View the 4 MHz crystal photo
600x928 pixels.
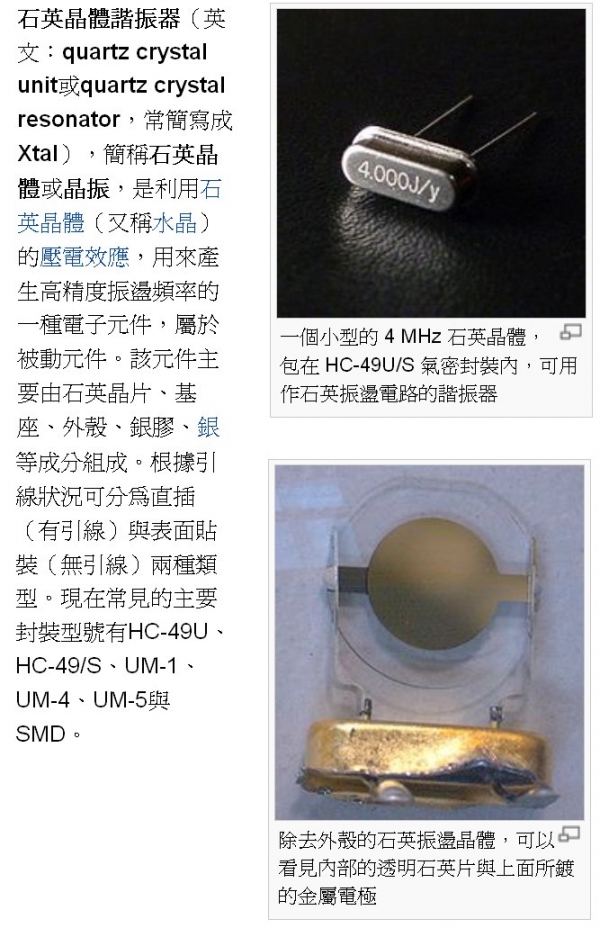coord(430,163)
